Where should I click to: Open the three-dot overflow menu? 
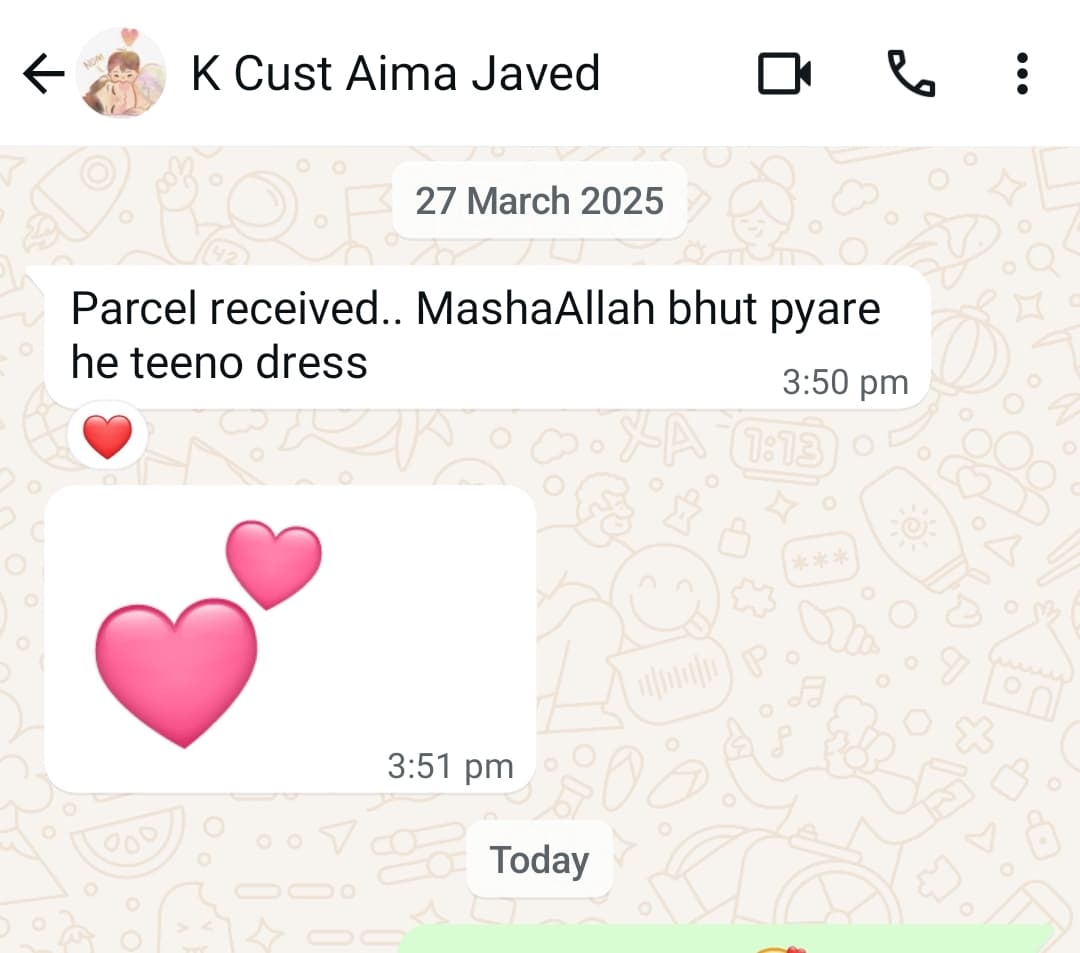point(1021,74)
